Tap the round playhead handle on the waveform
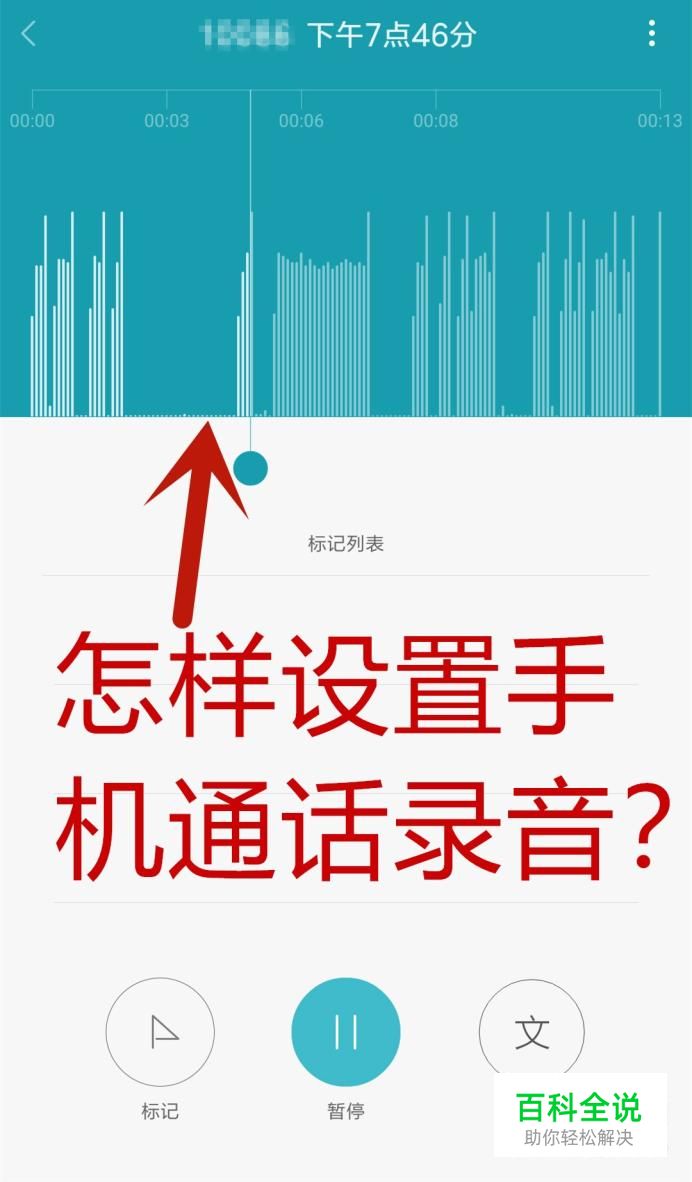 (x=250, y=467)
